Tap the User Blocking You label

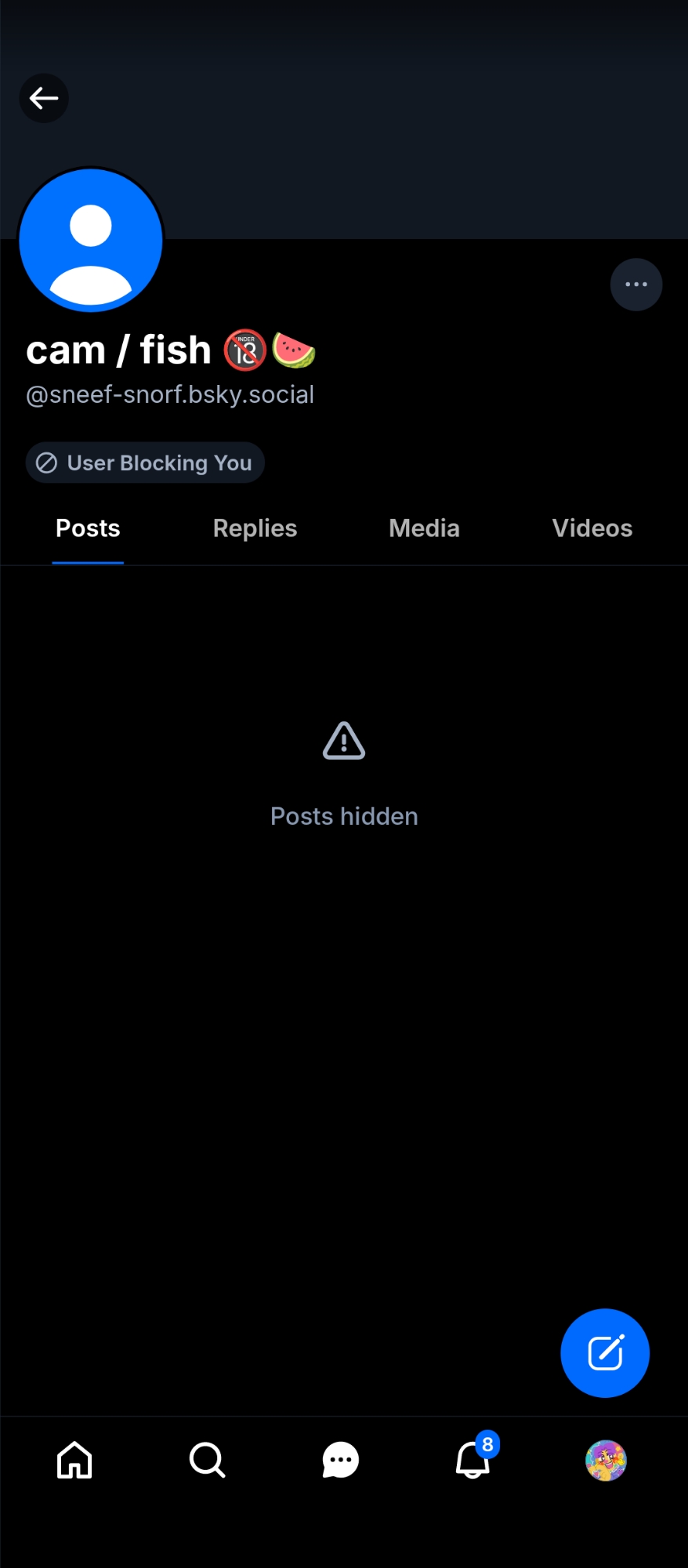click(x=145, y=463)
